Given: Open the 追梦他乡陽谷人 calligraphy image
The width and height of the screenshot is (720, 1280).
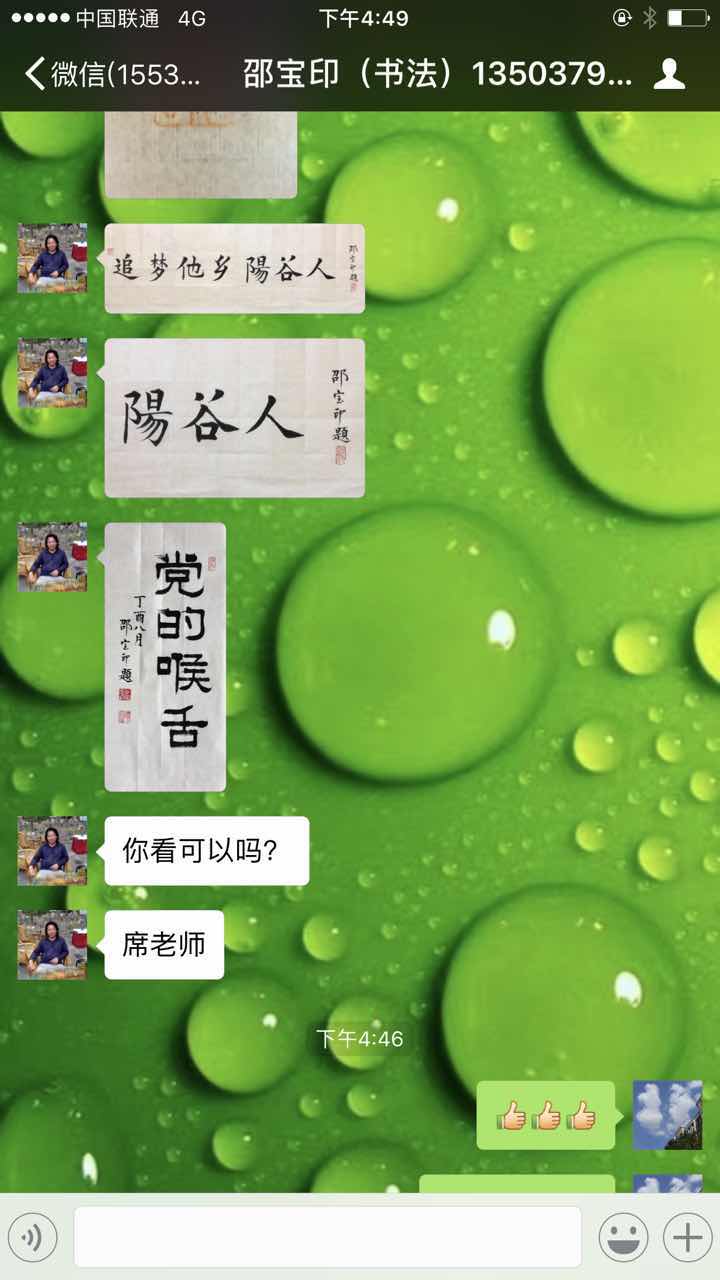Looking at the screenshot, I should click(234, 268).
